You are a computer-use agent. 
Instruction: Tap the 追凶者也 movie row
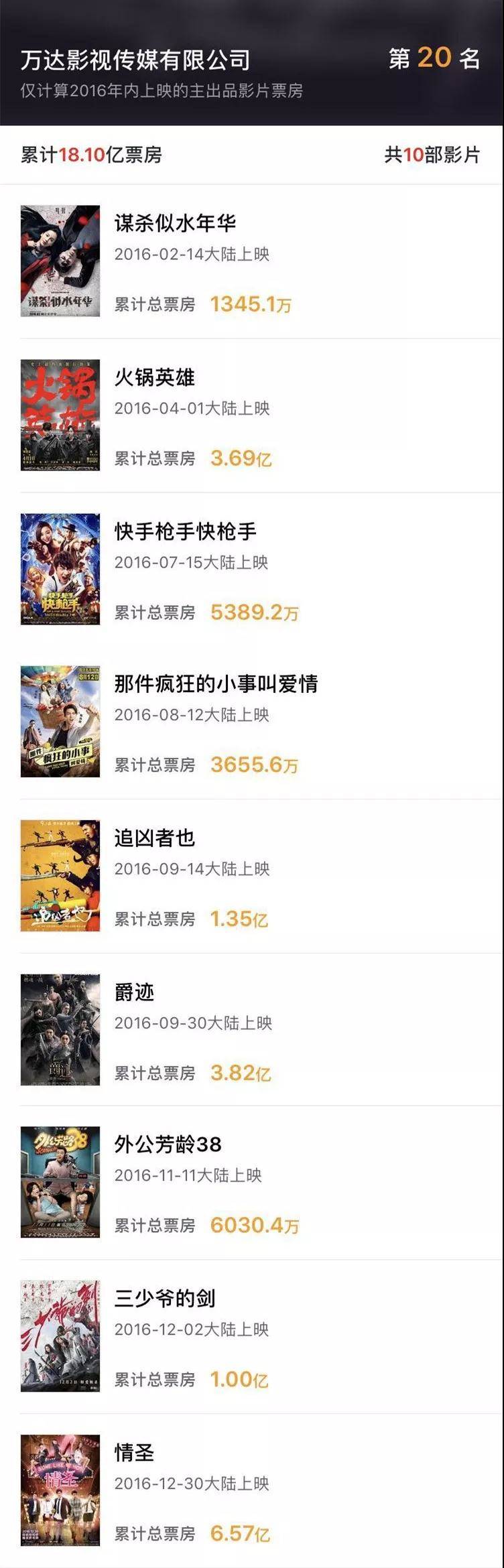154,838
